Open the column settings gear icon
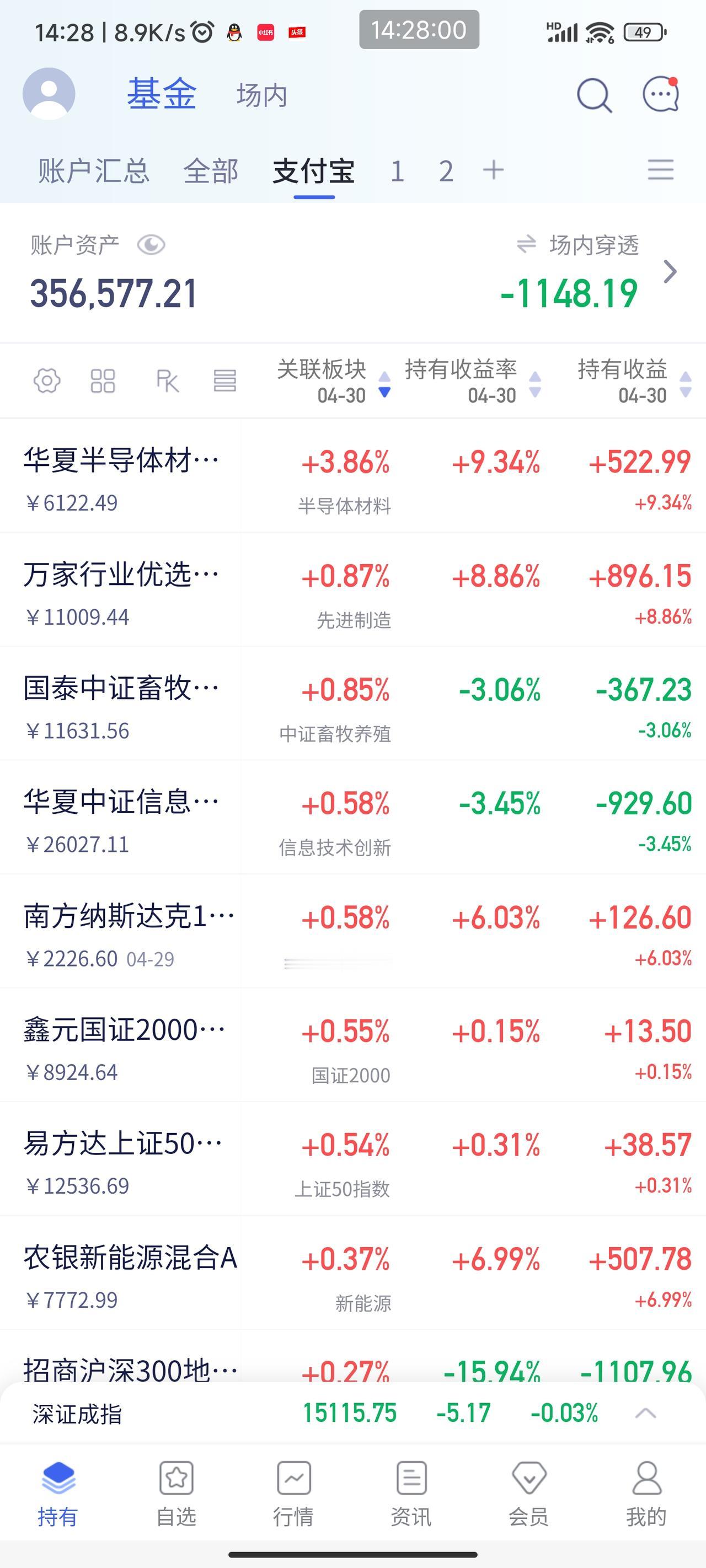The height and width of the screenshot is (1568, 706). (x=46, y=380)
